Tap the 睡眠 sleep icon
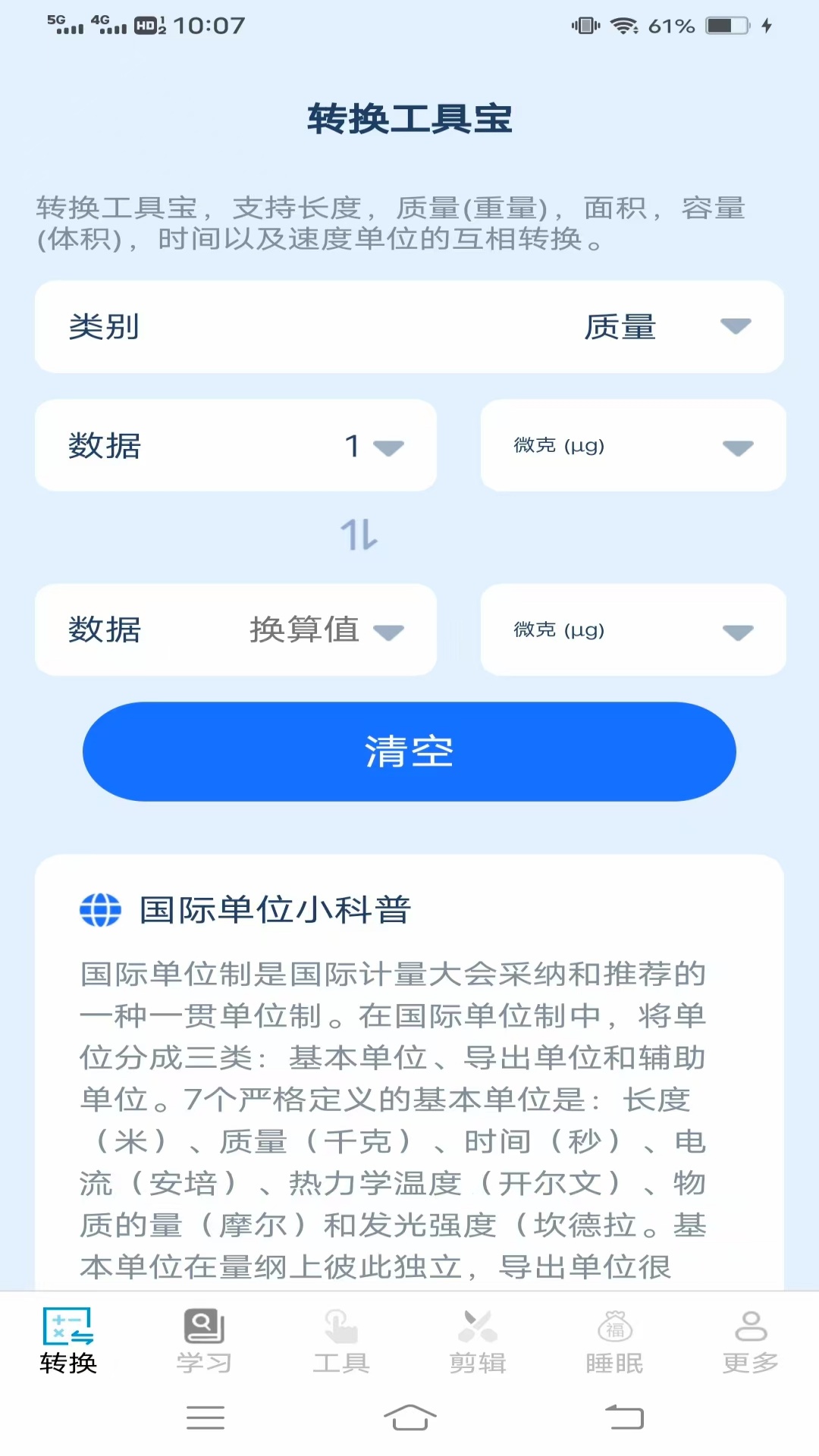Screen dimensions: 819x1456 click(x=613, y=1326)
